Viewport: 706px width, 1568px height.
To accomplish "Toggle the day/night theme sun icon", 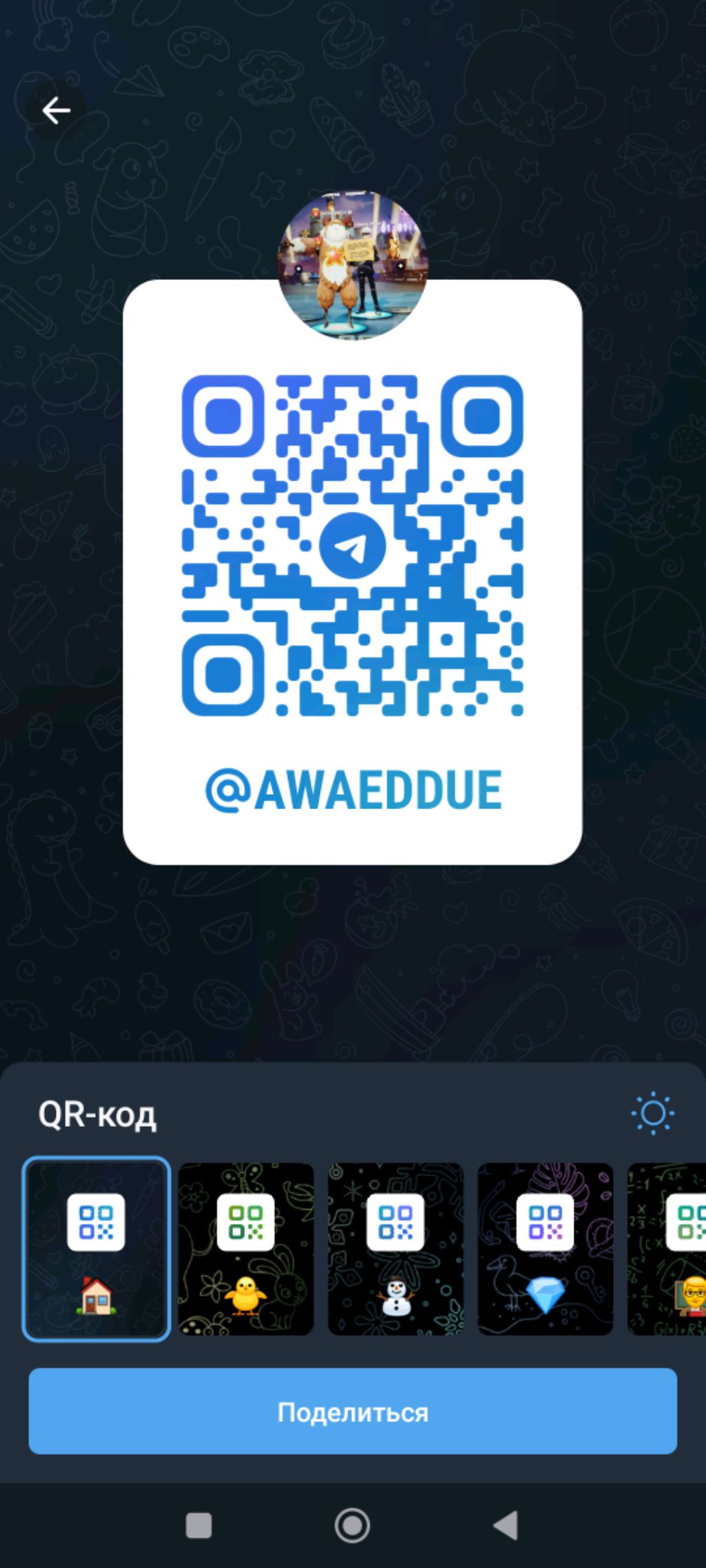I will [652, 1113].
